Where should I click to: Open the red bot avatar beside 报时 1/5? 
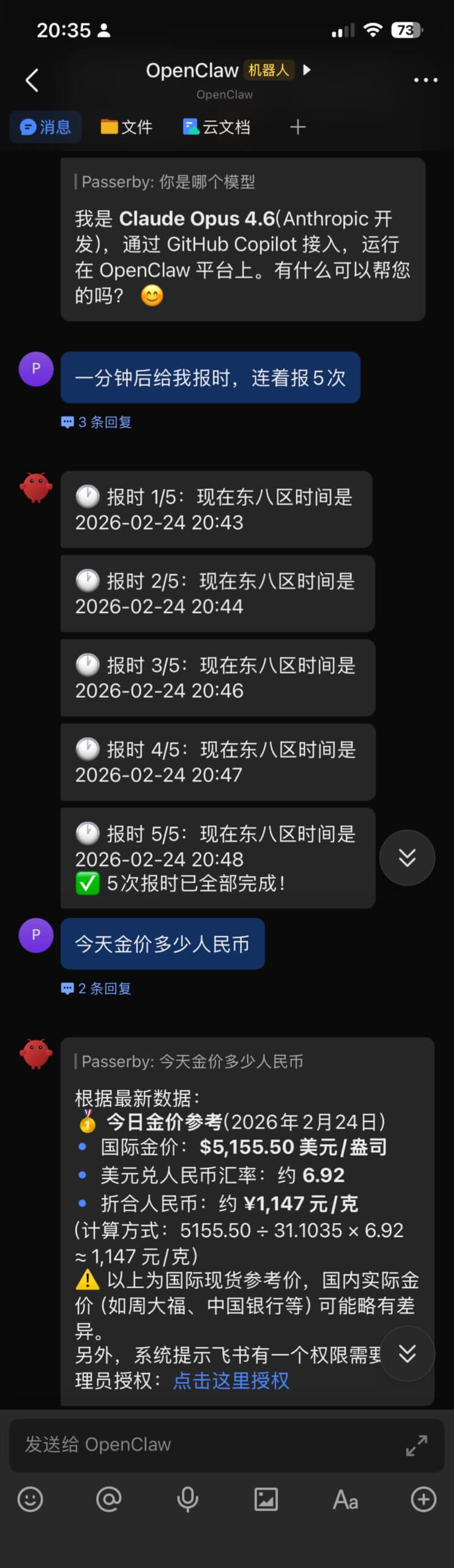[x=36, y=487]
